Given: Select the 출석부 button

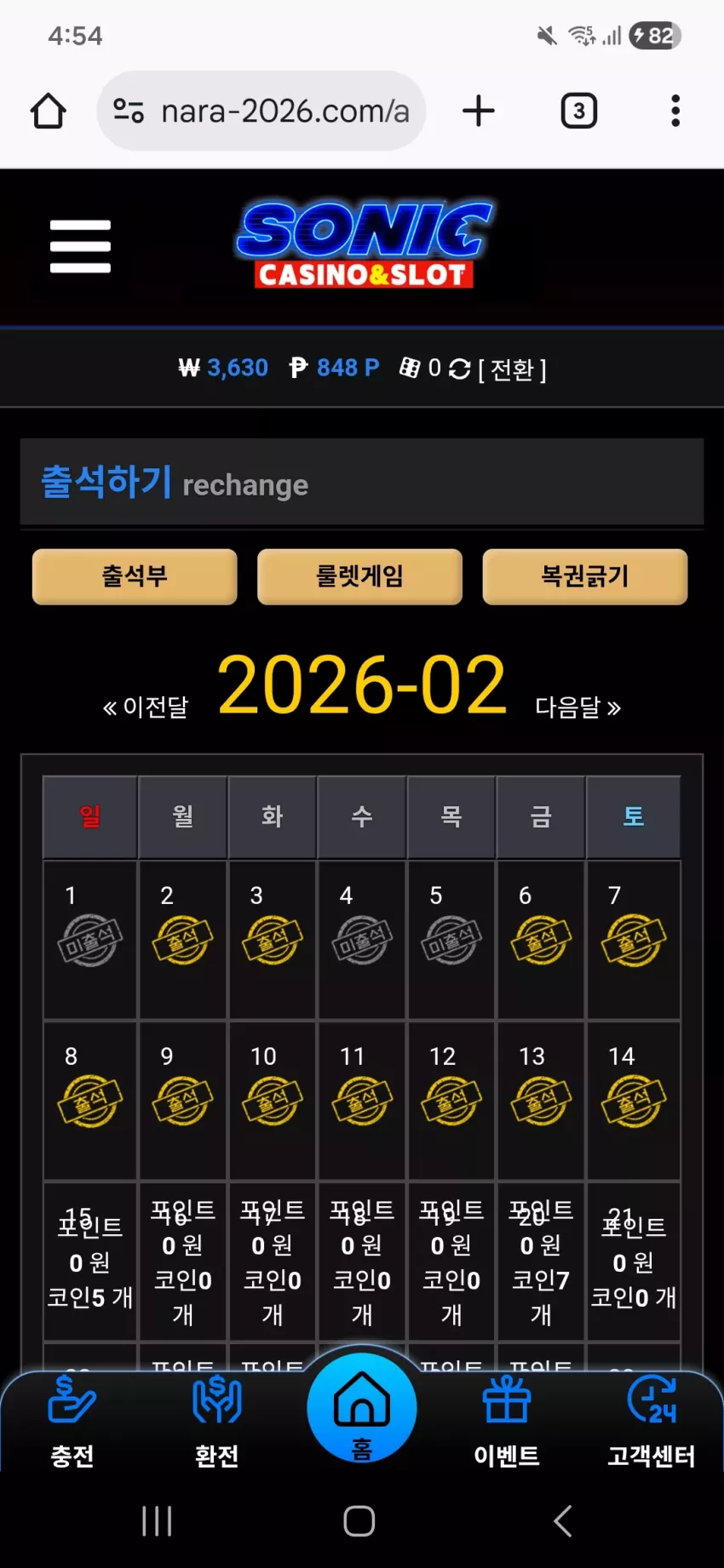Looking at the screenshot, I should click(135, 576).
